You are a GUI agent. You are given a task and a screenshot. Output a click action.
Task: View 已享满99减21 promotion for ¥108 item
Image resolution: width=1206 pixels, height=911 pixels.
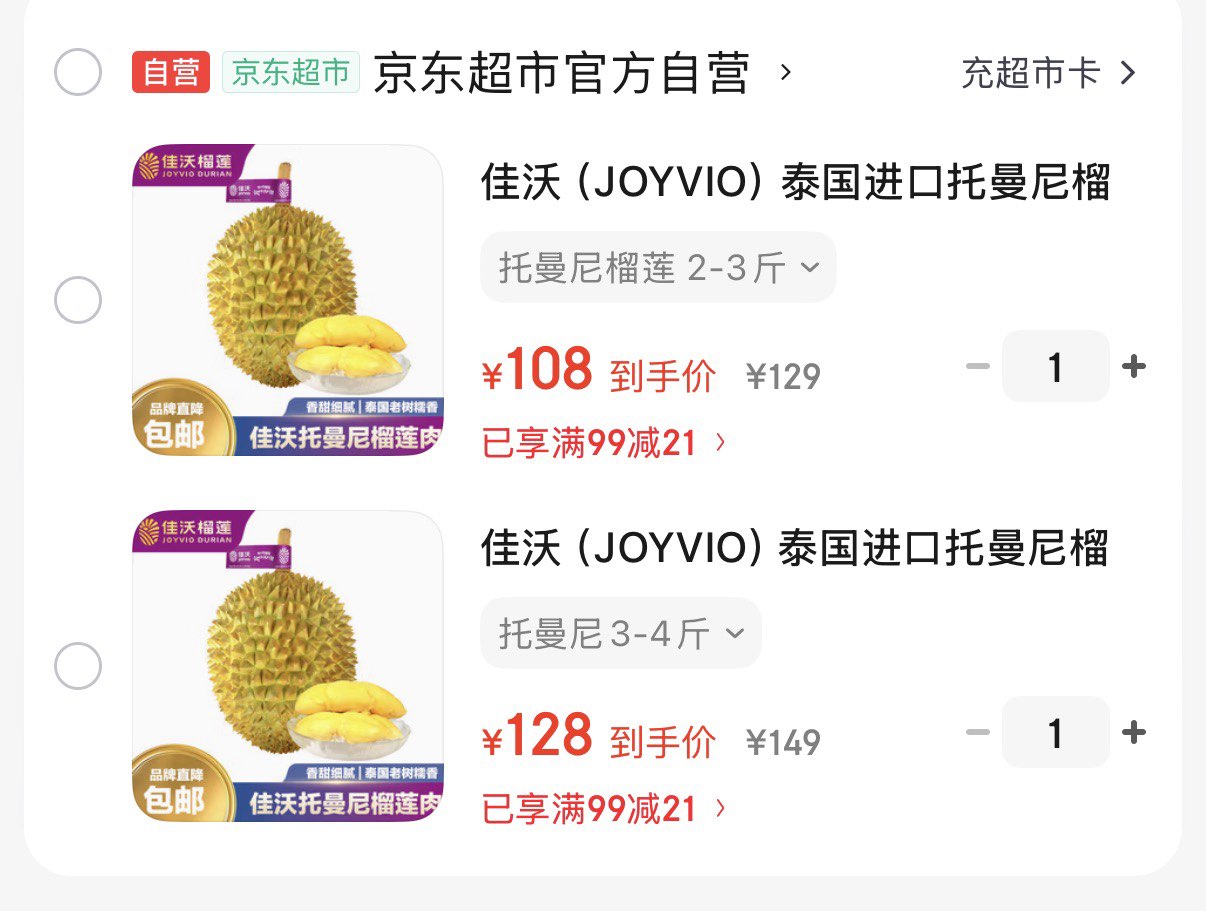(x=603, y=442)
